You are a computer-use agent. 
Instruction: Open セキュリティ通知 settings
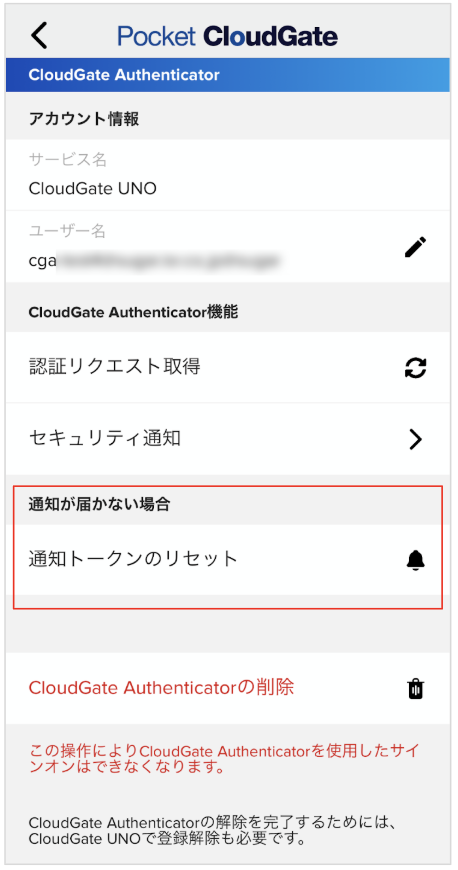point(228,439)
